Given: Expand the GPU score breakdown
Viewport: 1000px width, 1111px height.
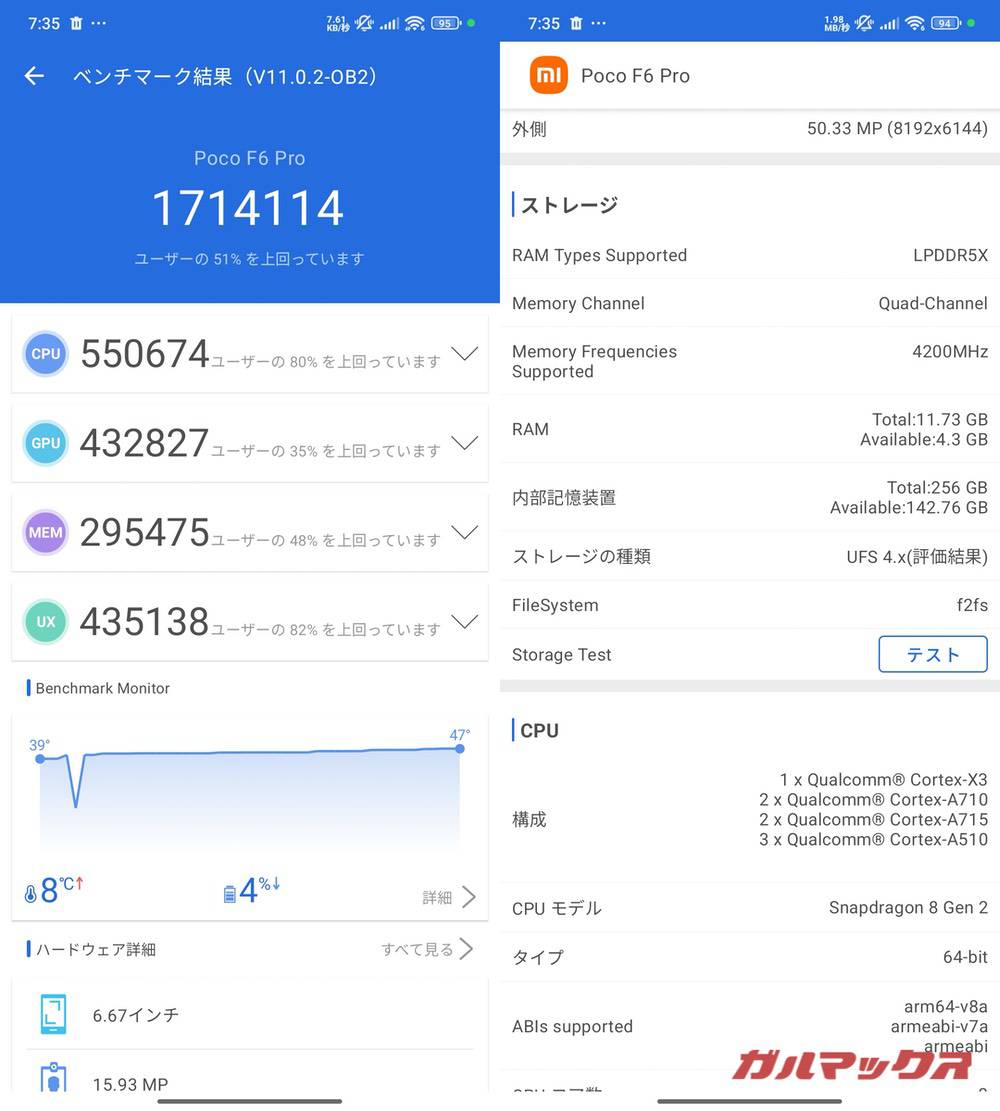Looking at the screenshot, I should pyautogui.click(x=463, y=442).
